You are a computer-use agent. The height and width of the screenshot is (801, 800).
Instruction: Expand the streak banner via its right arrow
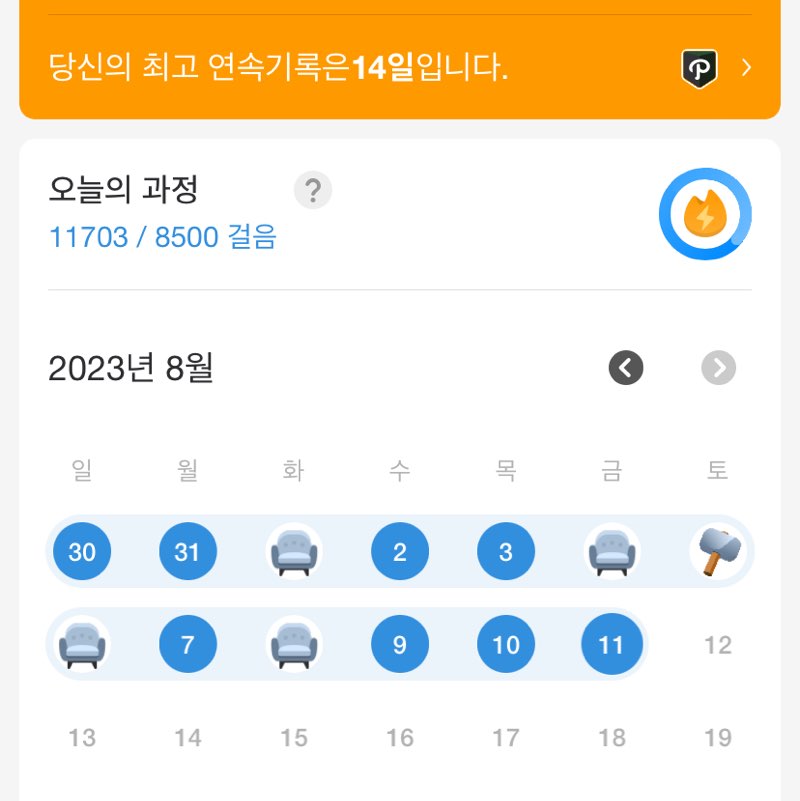click(745, 67)
